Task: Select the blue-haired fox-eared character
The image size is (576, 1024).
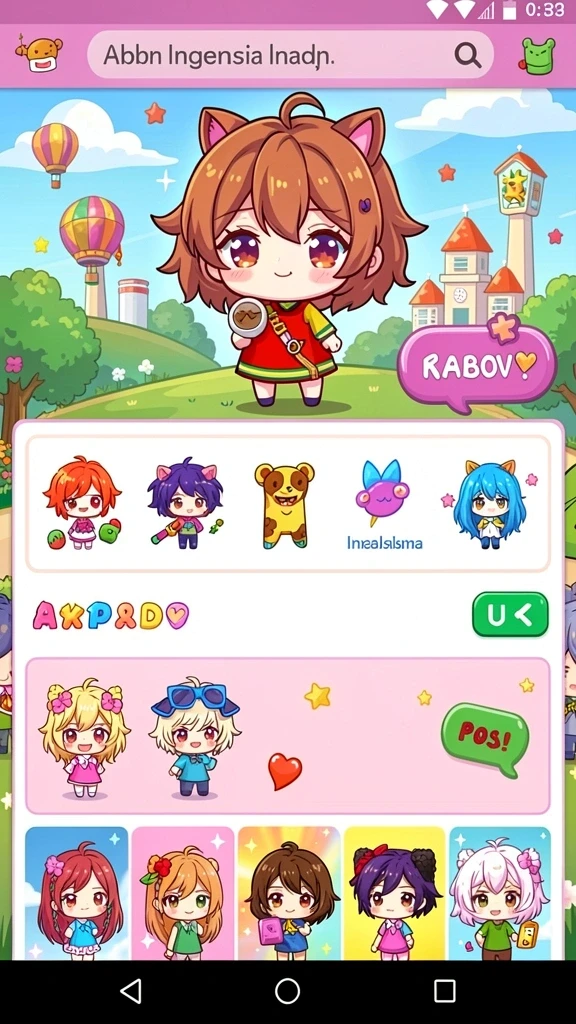Action: pos(488,503)
